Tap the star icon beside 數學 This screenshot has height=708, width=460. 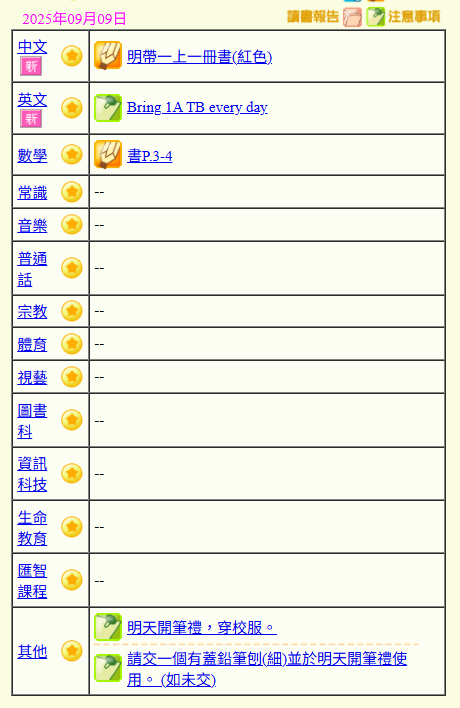pyautogui.click(x=72, y=154)
